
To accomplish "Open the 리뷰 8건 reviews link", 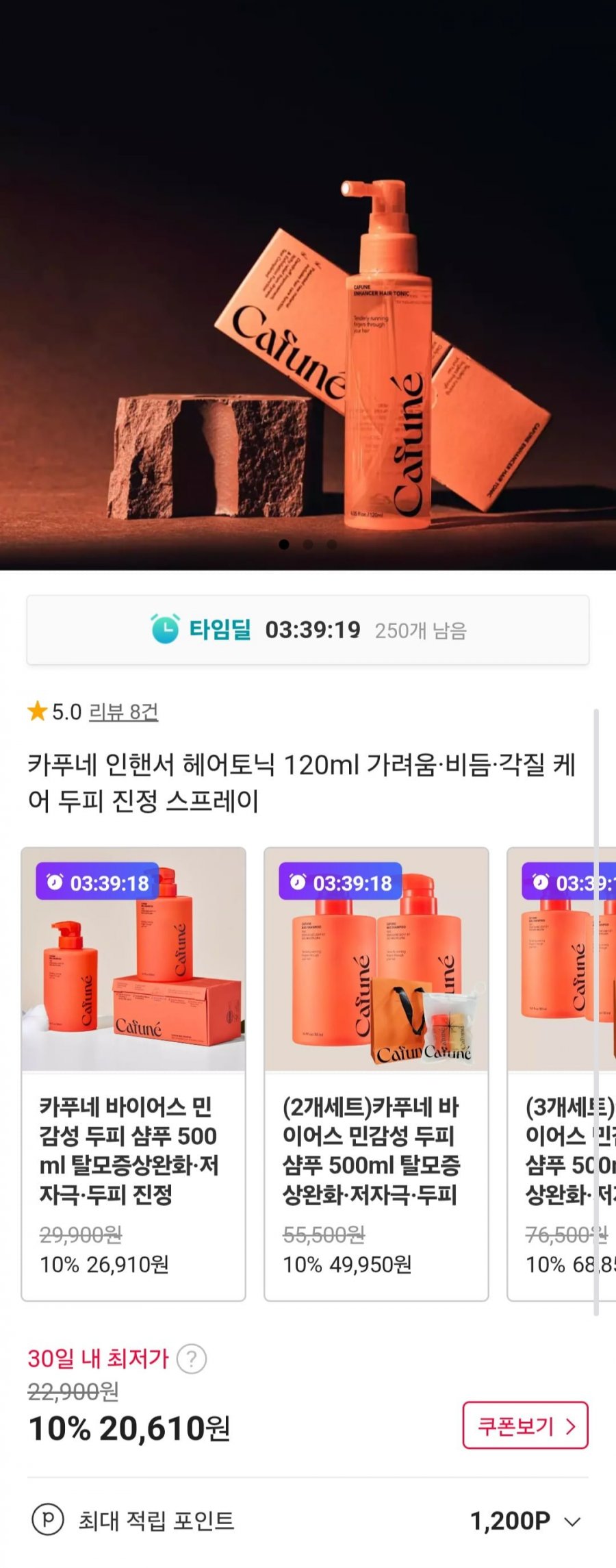I will (x=123, y=712).
